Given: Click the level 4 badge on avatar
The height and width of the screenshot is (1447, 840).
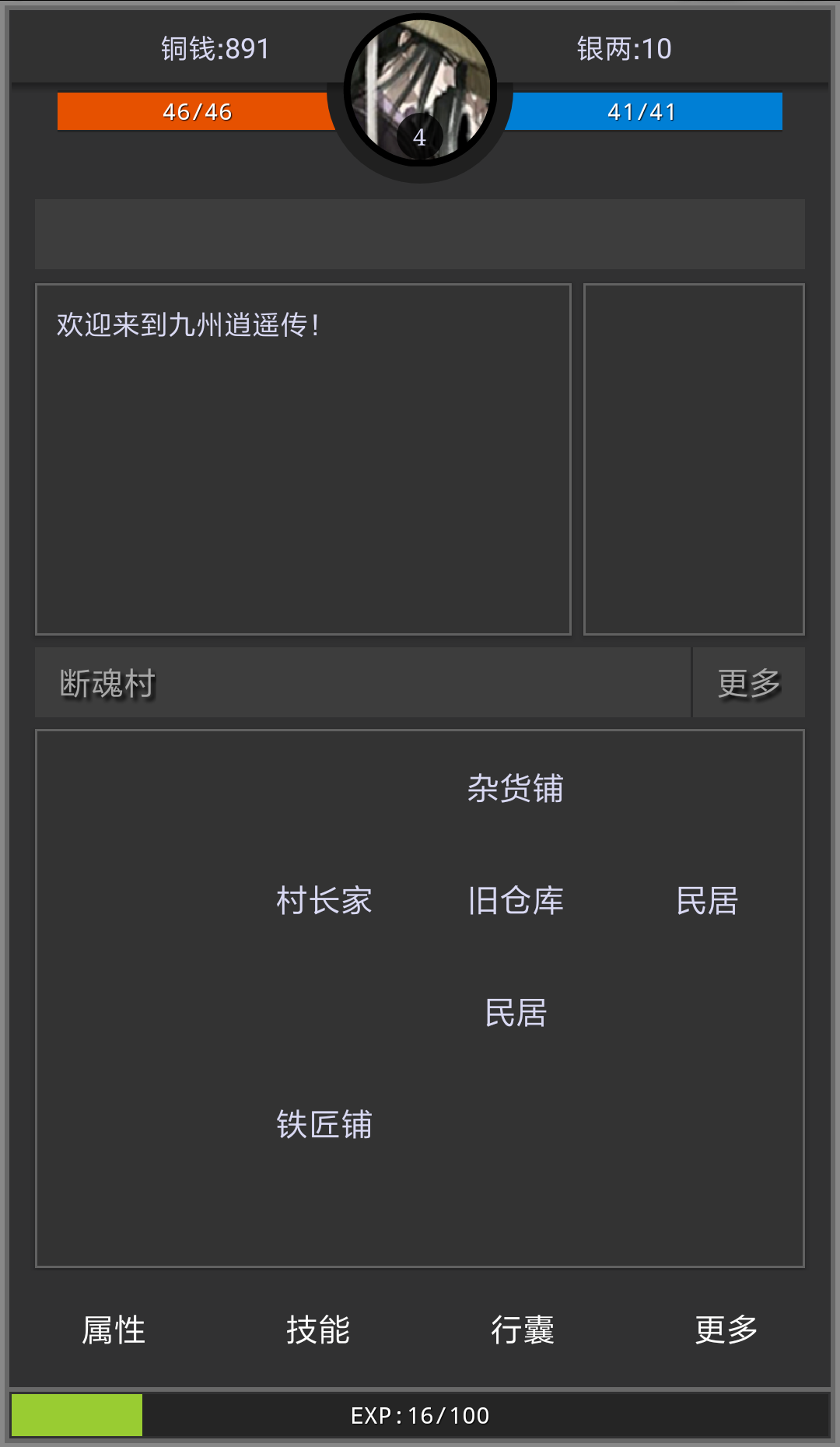Looking at the screenshot, I should click(418, 136).
